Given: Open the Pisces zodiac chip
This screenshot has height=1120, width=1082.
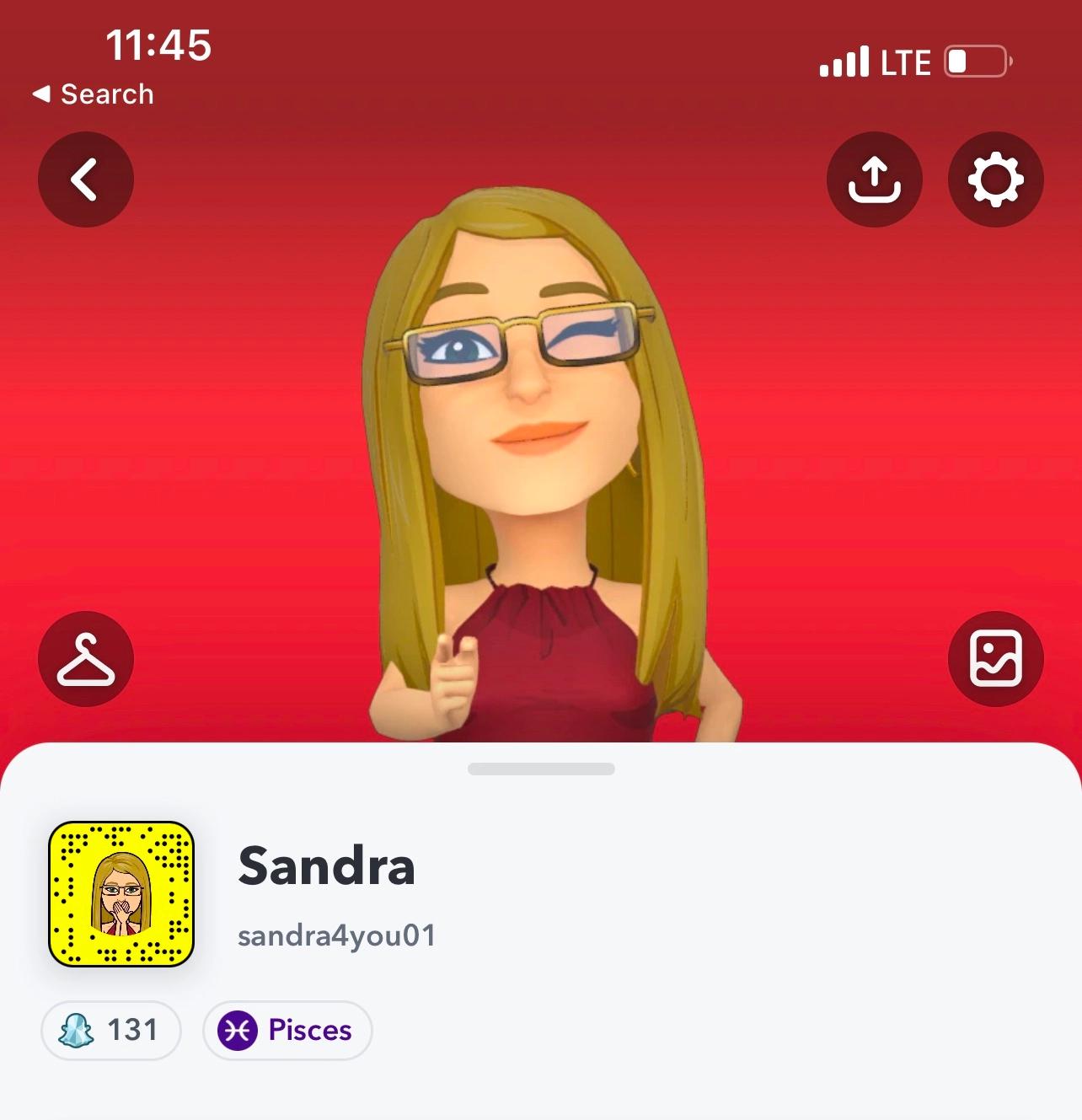Looking at the screenshot, I should pos(287,1030).
